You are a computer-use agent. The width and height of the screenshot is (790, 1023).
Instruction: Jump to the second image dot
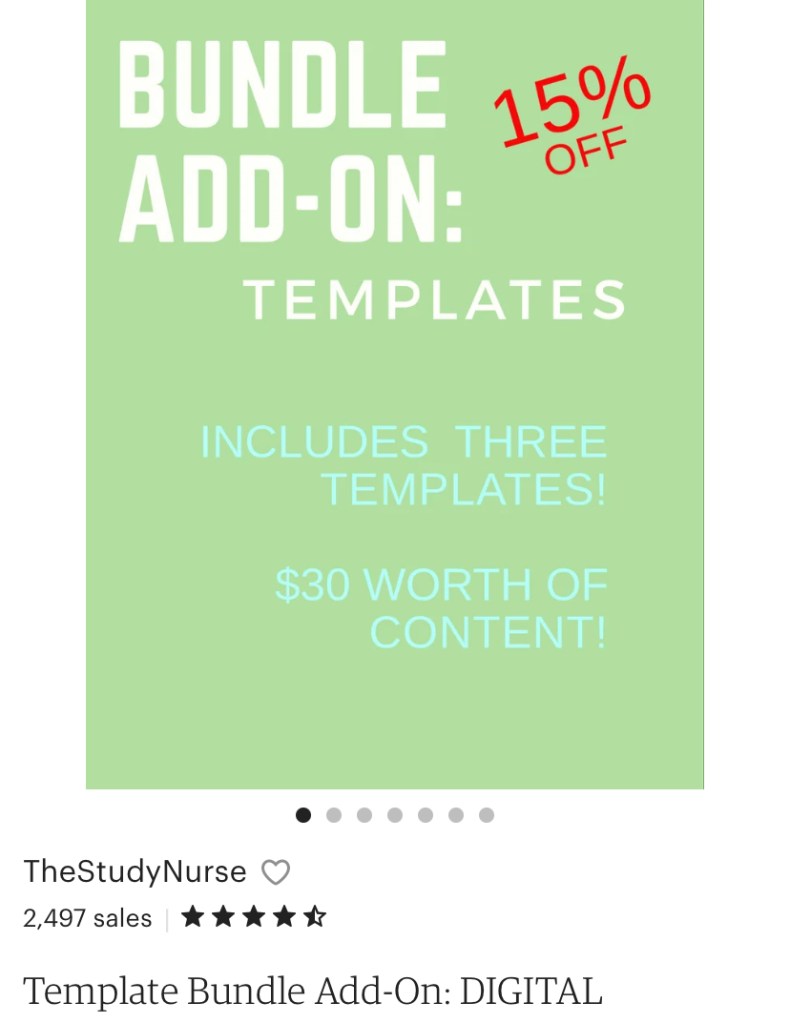(x=334, y=815)
